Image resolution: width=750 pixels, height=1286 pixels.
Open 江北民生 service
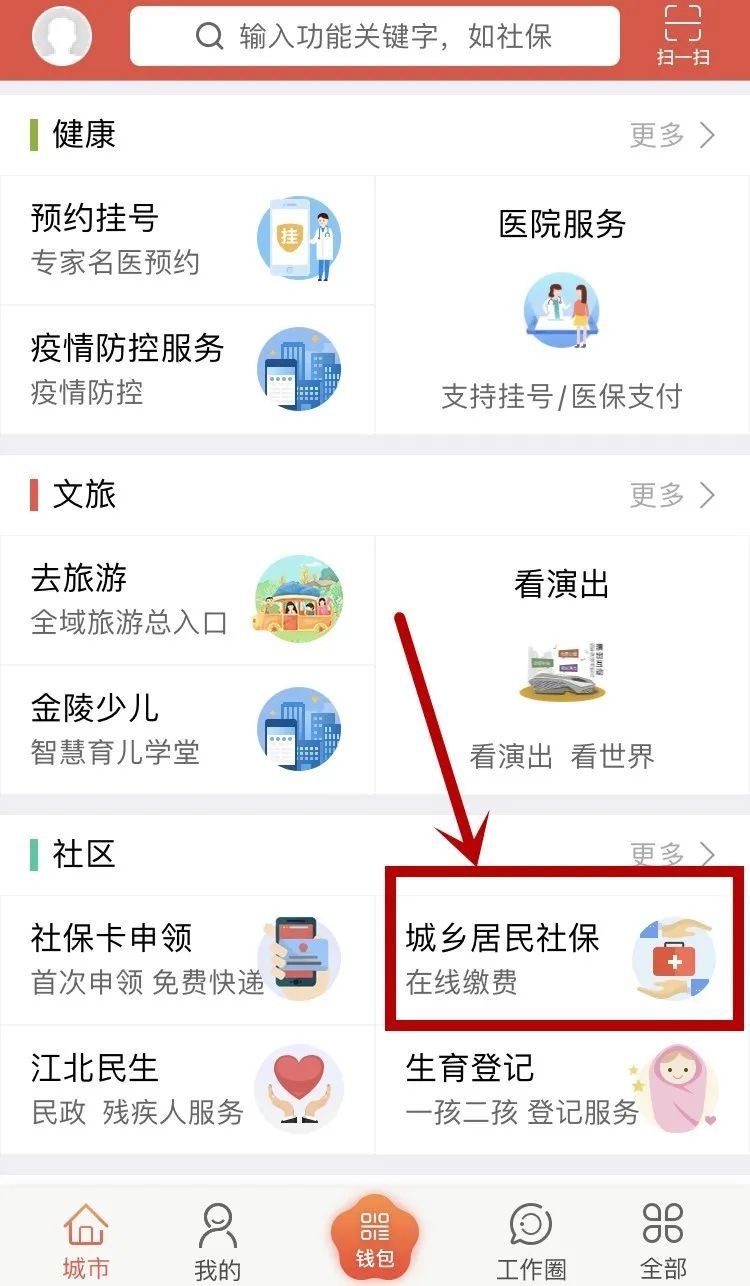click(x=187, y=1089)
